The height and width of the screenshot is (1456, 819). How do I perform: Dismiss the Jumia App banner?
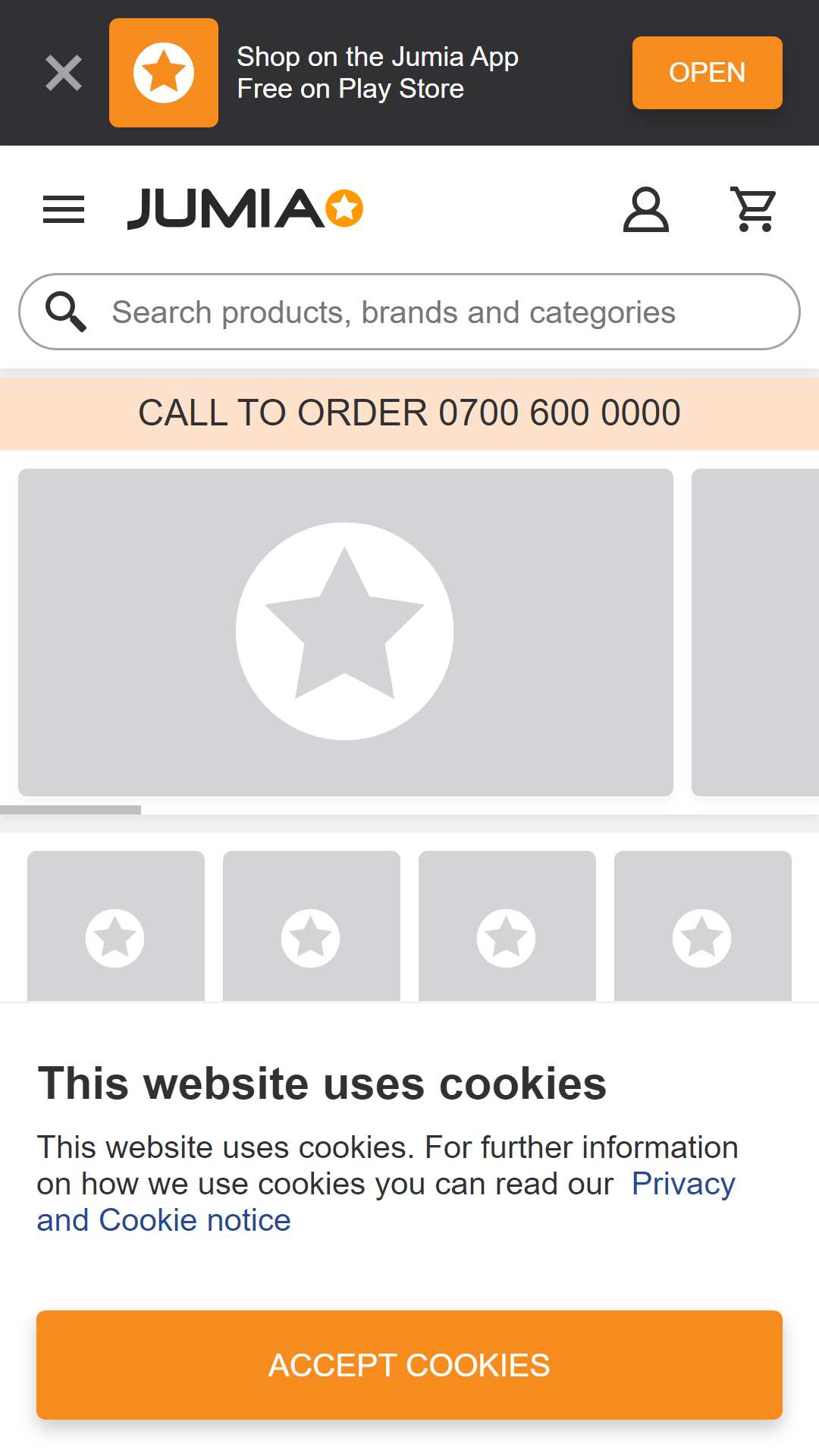click(x=64, y=73)
